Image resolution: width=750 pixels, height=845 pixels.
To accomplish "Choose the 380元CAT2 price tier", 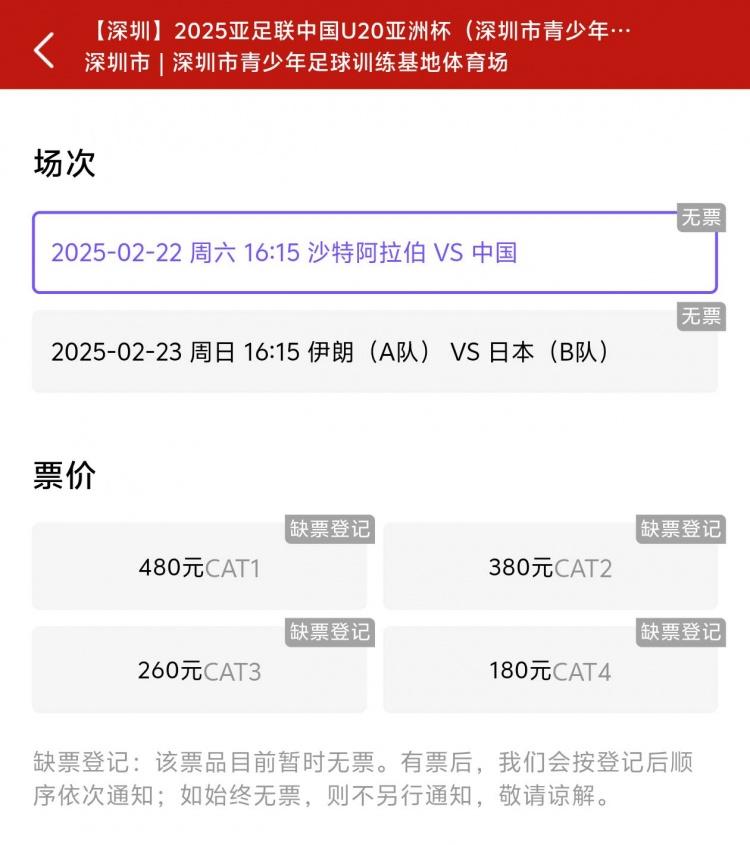I will tap(551, 568).
